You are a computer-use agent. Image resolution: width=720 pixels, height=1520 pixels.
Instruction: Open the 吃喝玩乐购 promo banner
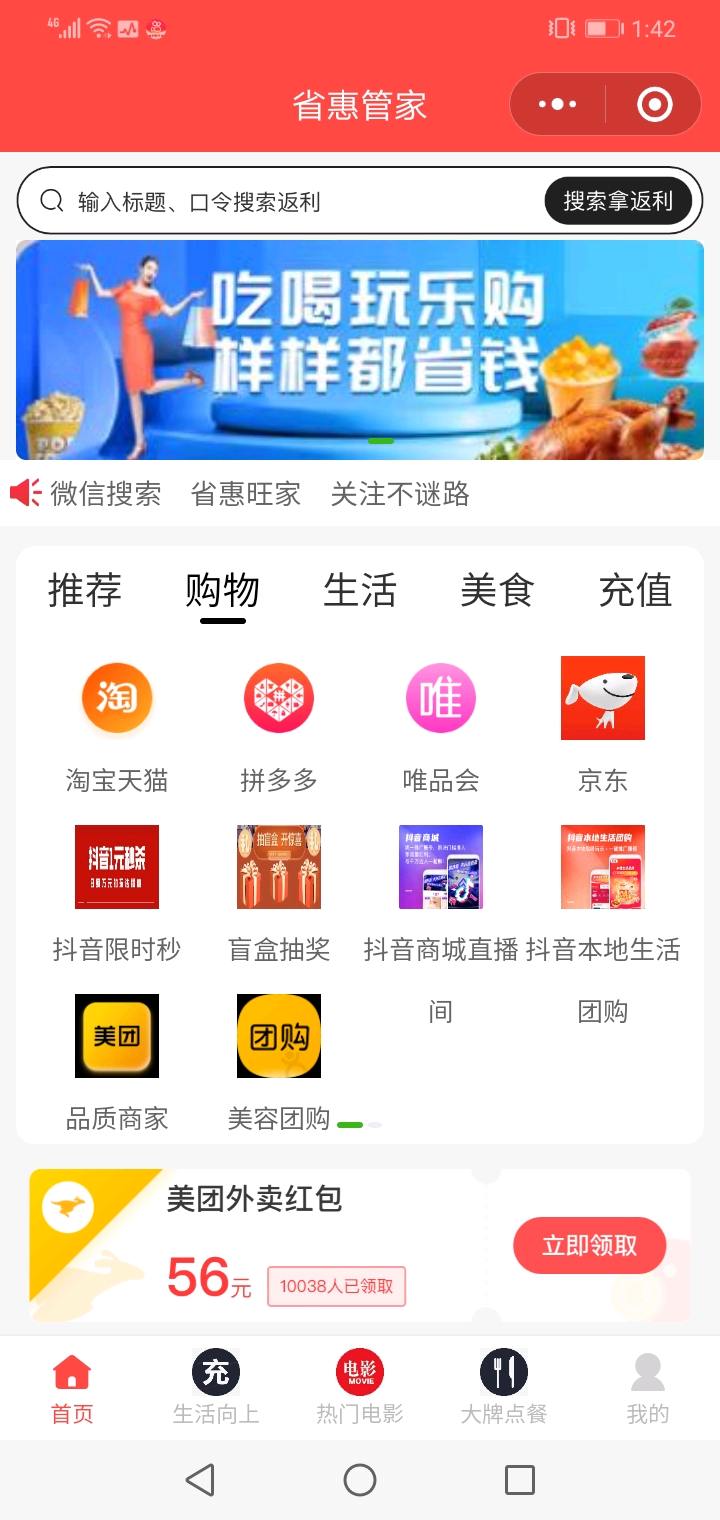pos(360,349)
